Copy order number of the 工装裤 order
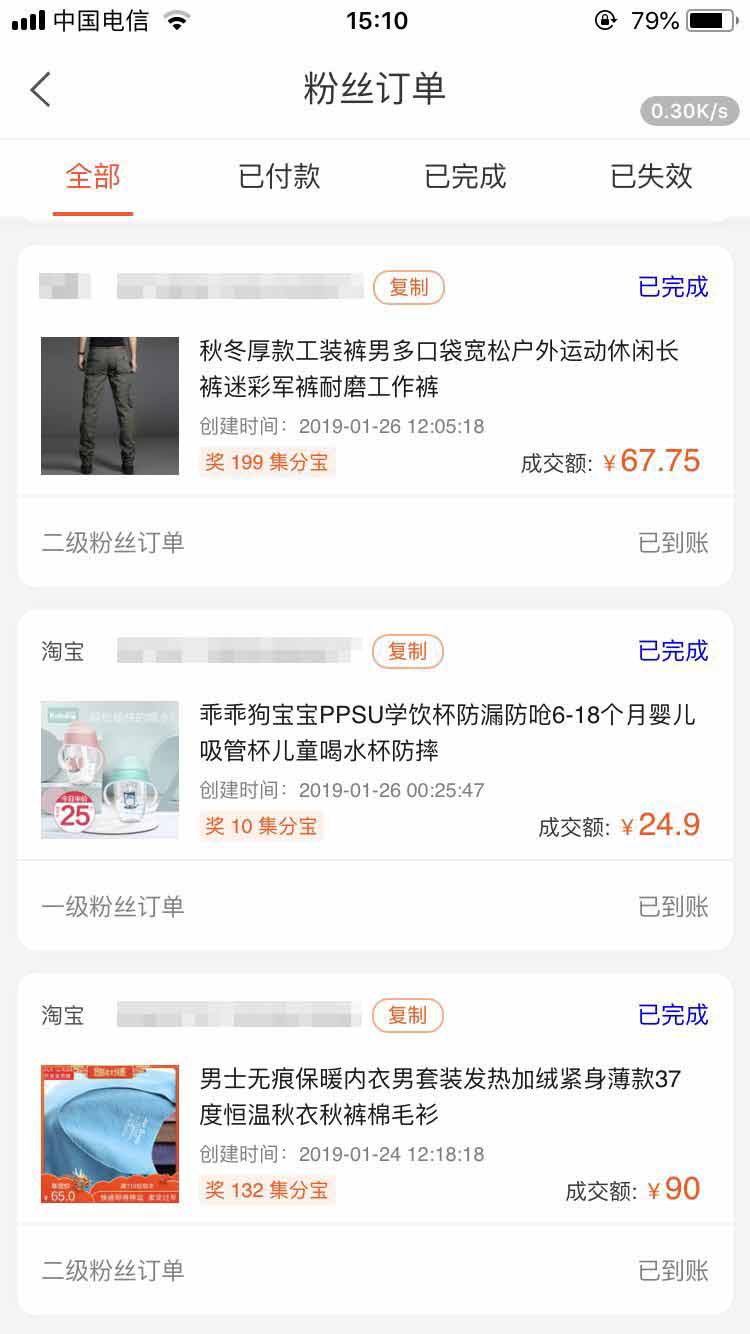 coord(408,288)
